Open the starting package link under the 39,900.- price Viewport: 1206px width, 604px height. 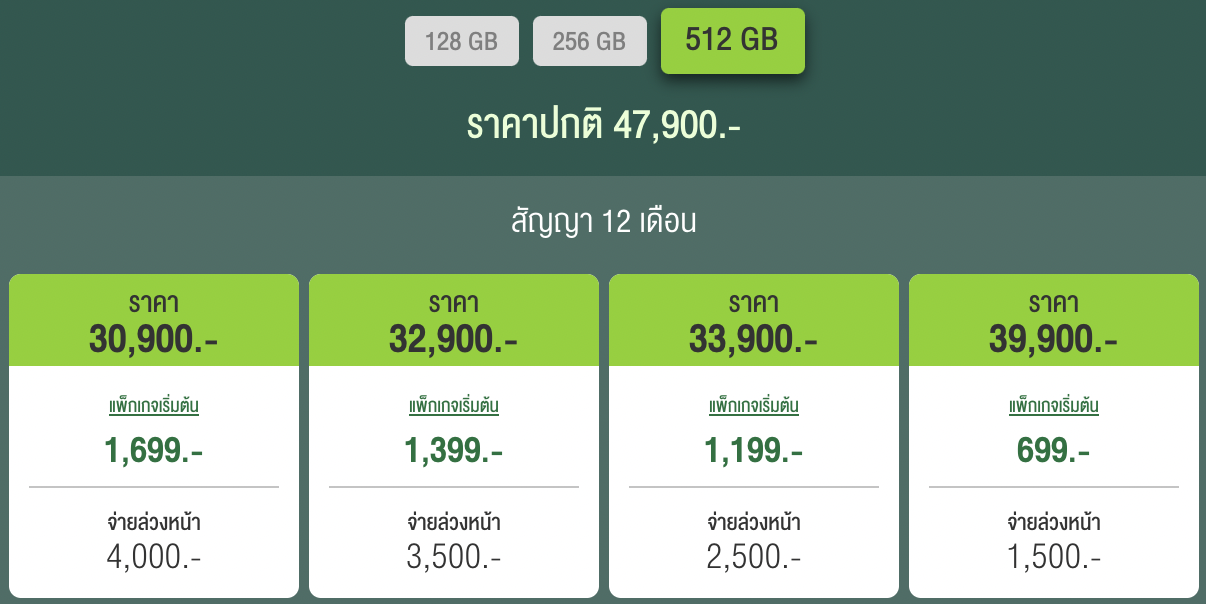(1054, 406)
